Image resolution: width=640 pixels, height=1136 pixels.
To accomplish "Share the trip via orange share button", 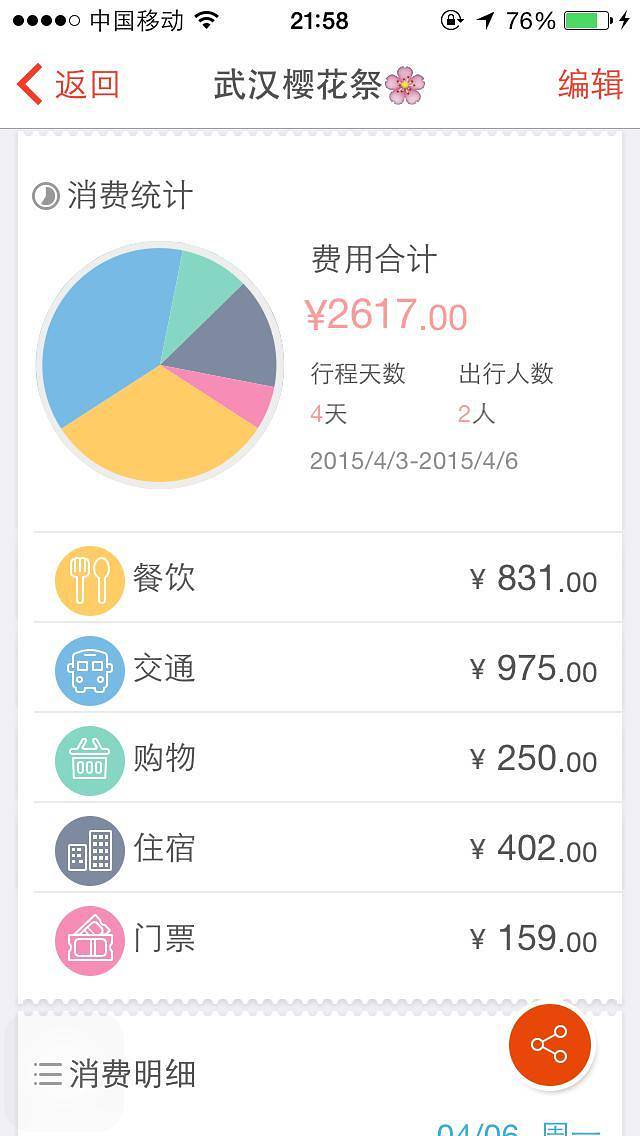I will pos(549,1045).
